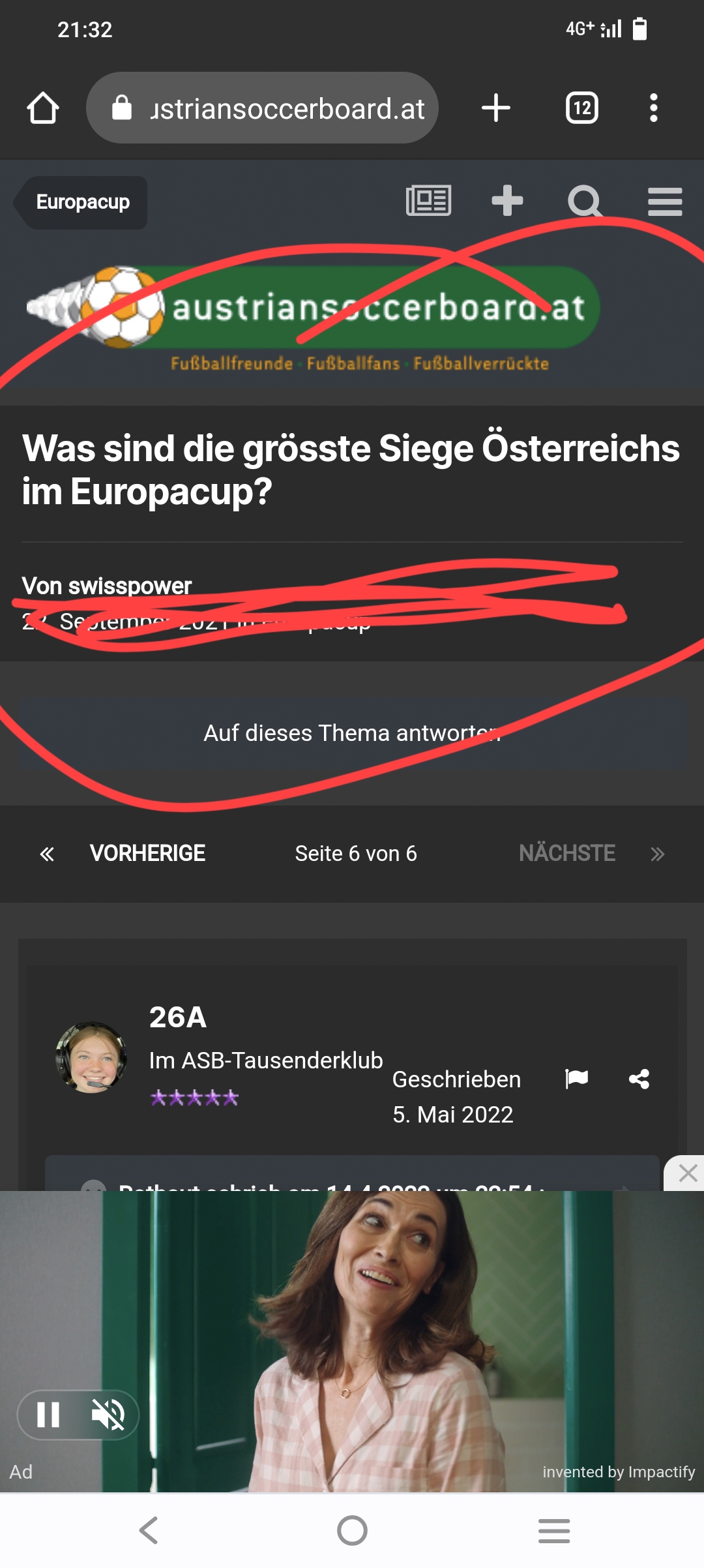Open the forum hamburger menu
The image size is (704, 1568).
(x=665, y=201)
